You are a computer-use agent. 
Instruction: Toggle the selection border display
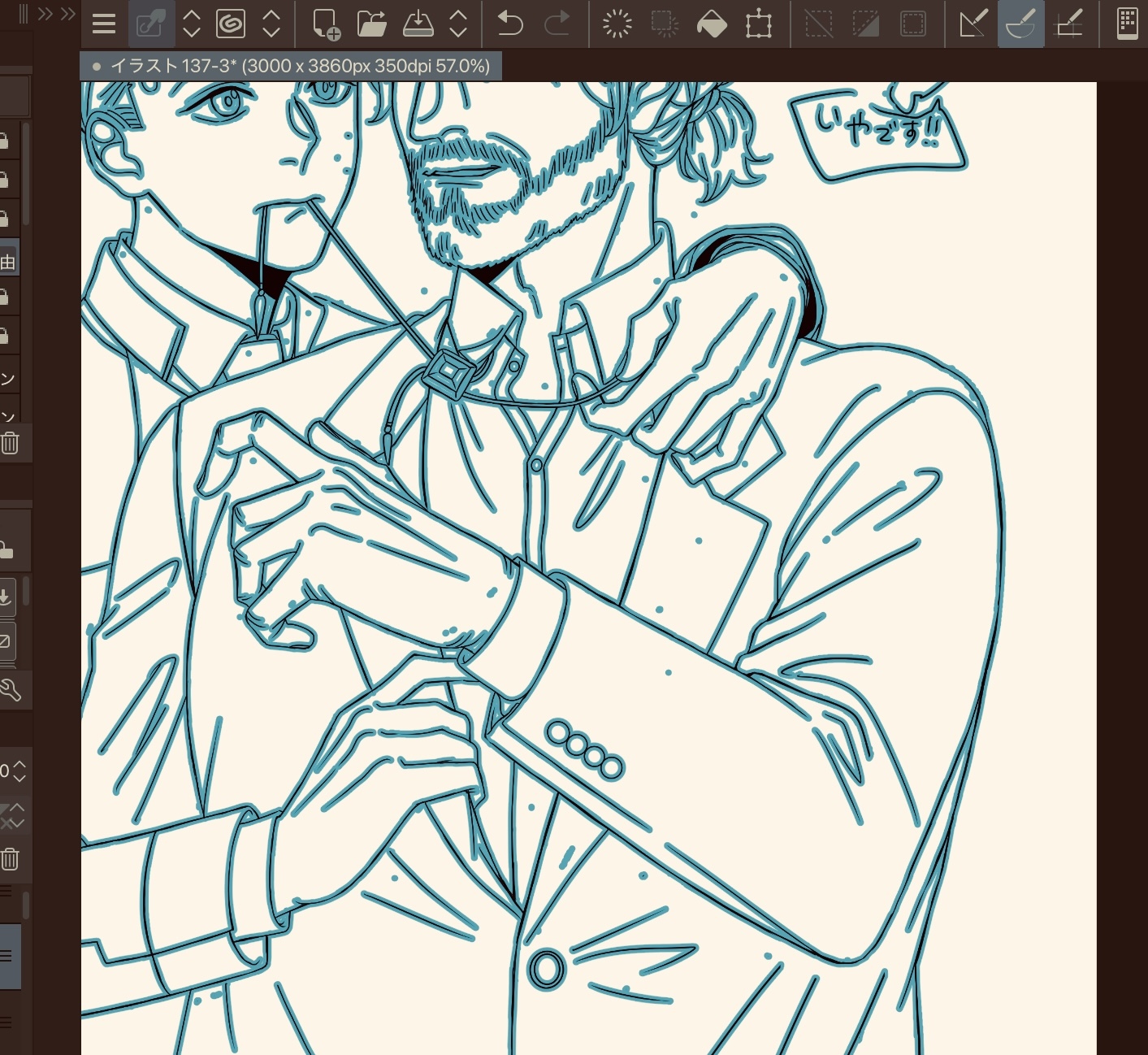(912, 24)
